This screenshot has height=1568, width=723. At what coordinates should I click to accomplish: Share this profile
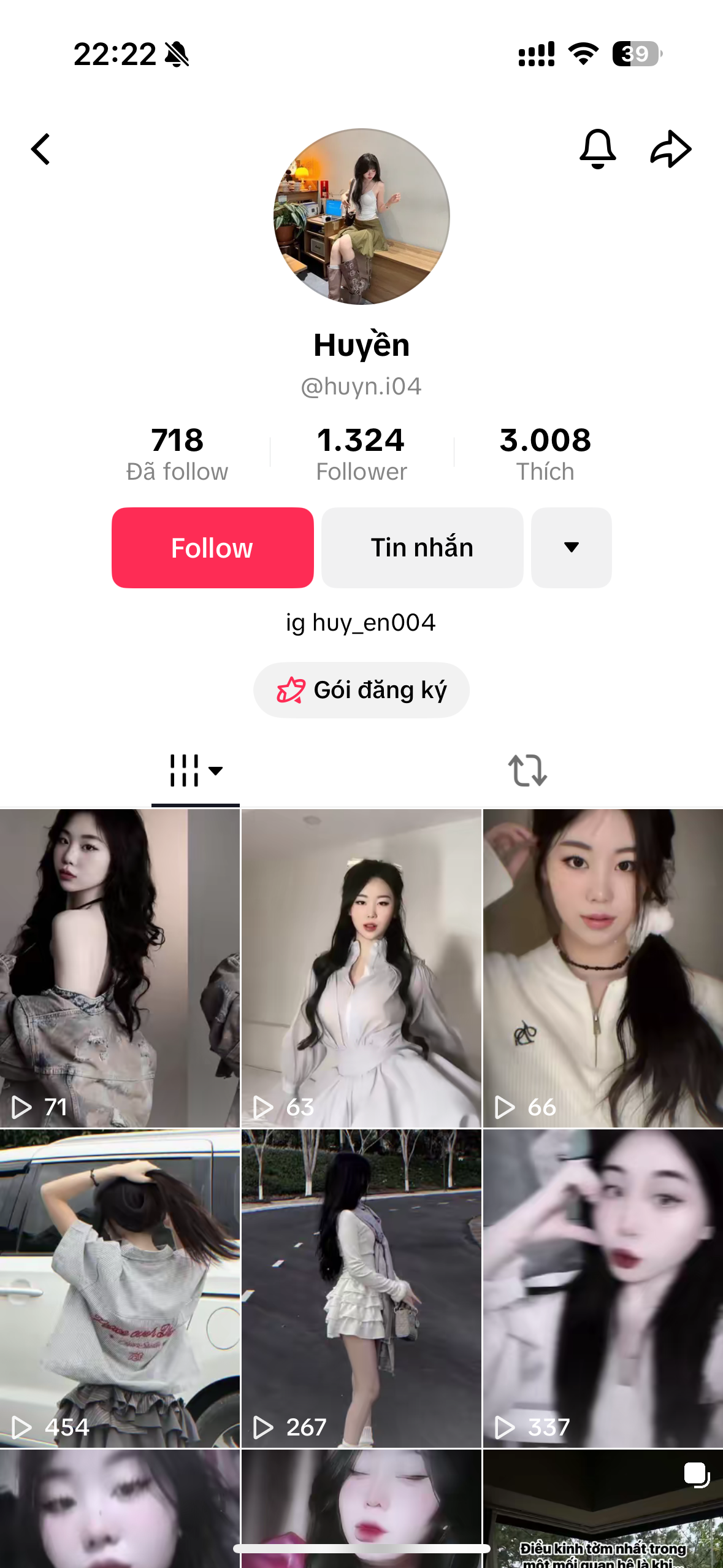(x=670, y=149)
